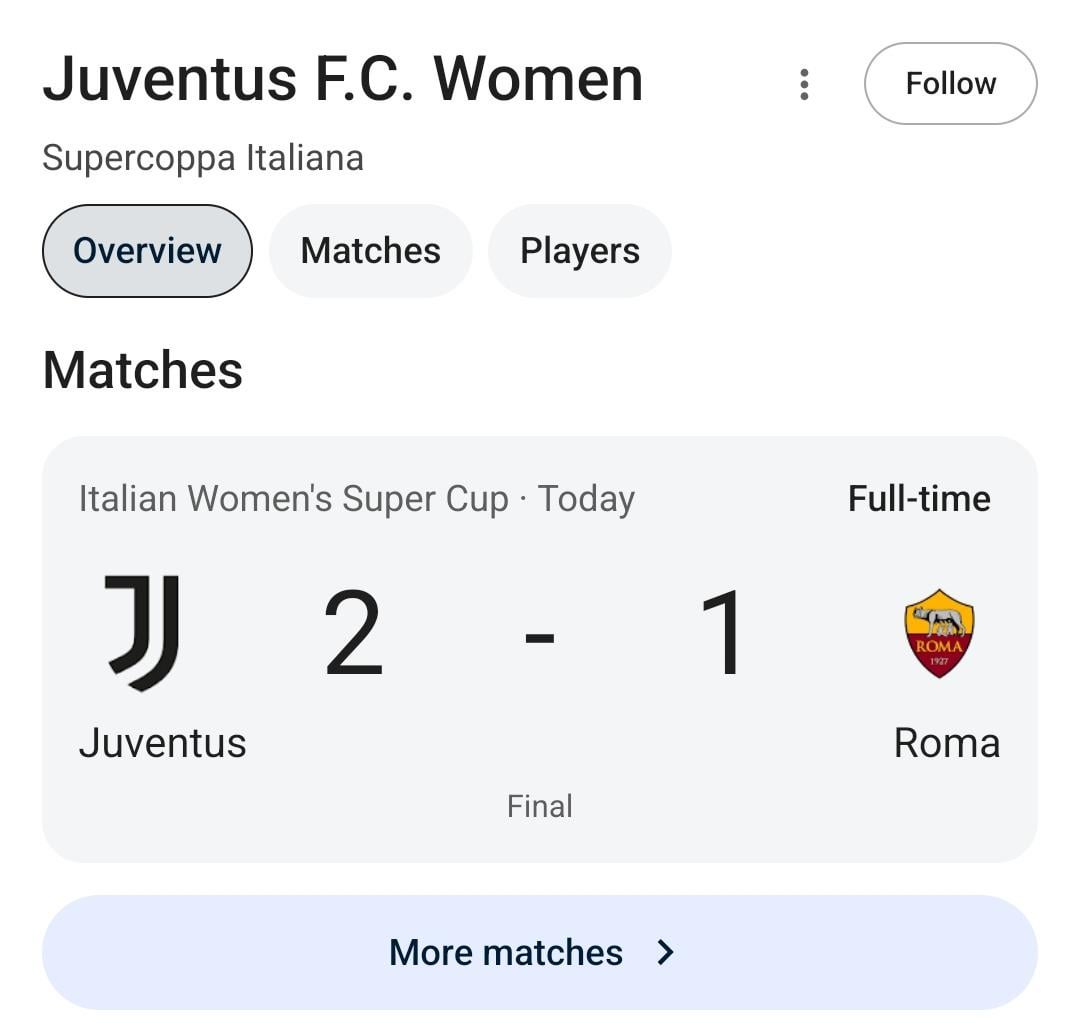
Task: View More matches
Action: [539, 952]
